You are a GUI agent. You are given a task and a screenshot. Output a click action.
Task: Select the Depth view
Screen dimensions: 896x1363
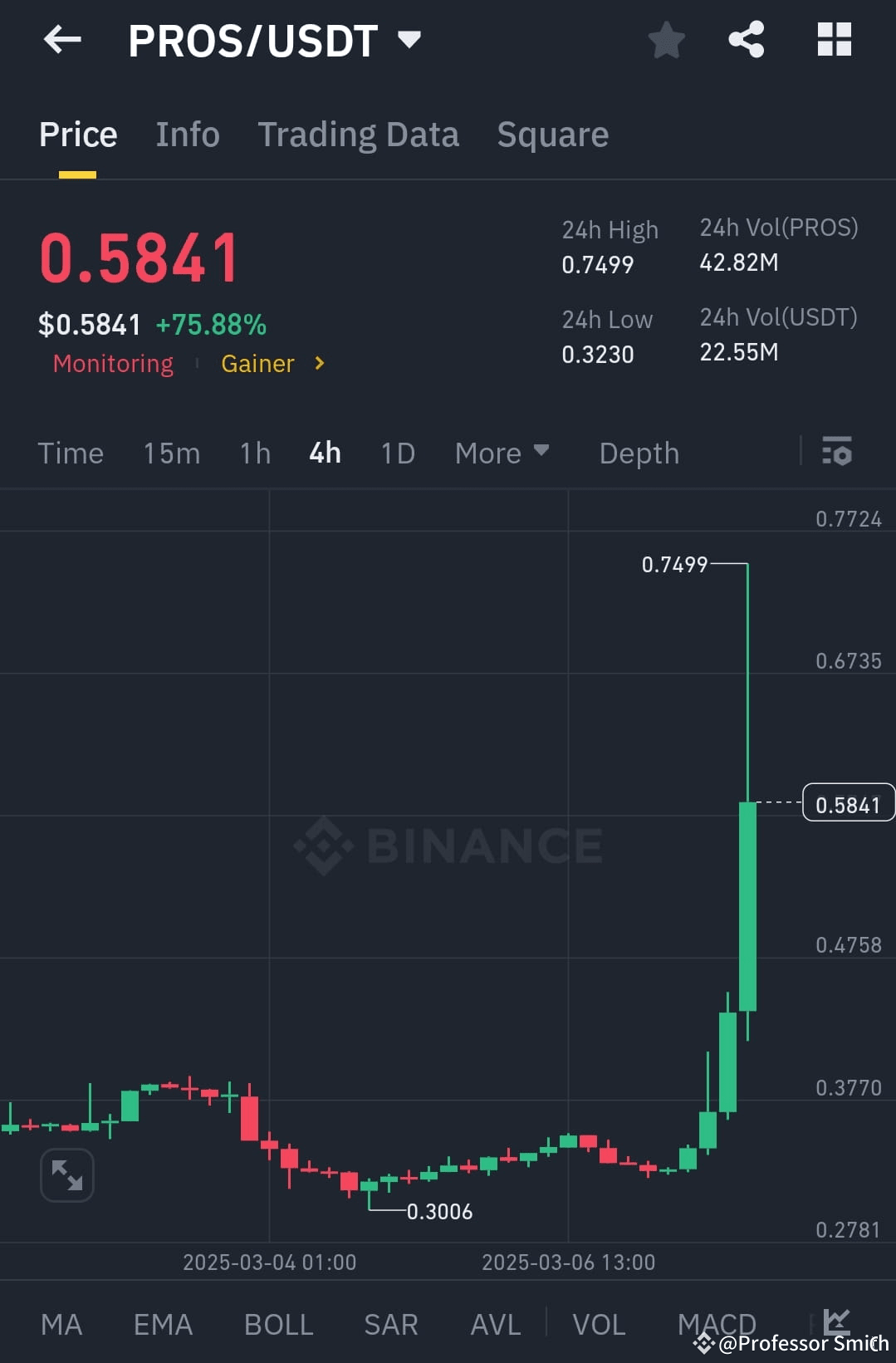click(x=638, y=453)
